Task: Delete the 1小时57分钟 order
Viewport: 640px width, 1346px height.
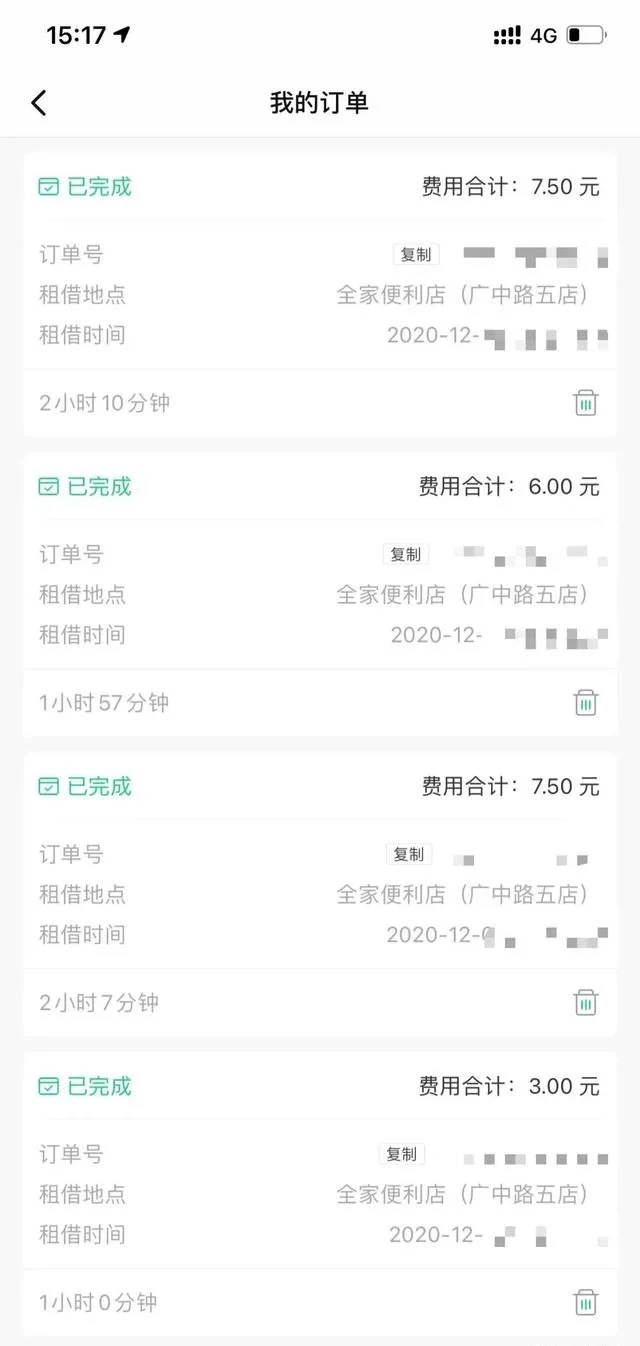Action: click(586, 703)
